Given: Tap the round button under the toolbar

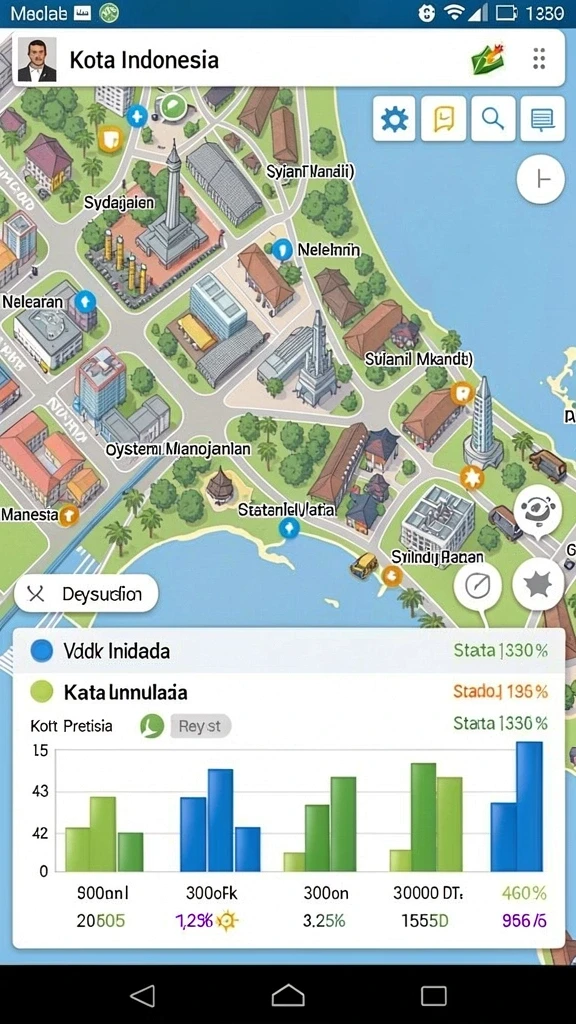Looking at the screenshot, I should [540, 179].
